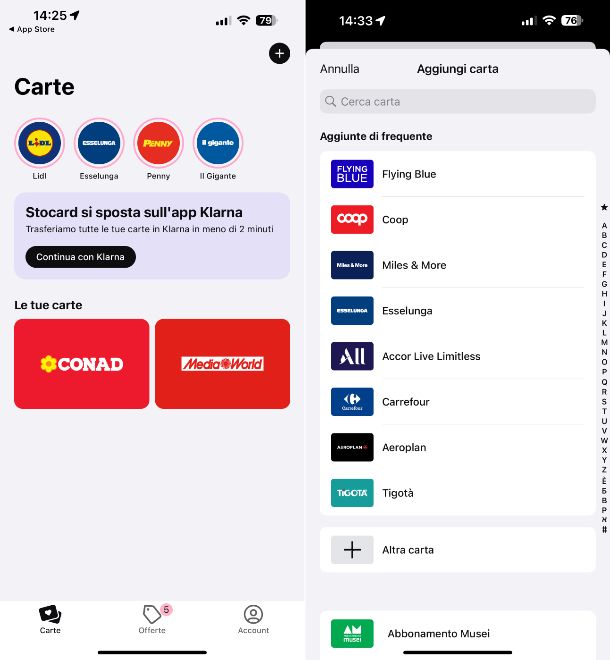Select Coop card
Screen dimensions: 610x660
(457, 220)
